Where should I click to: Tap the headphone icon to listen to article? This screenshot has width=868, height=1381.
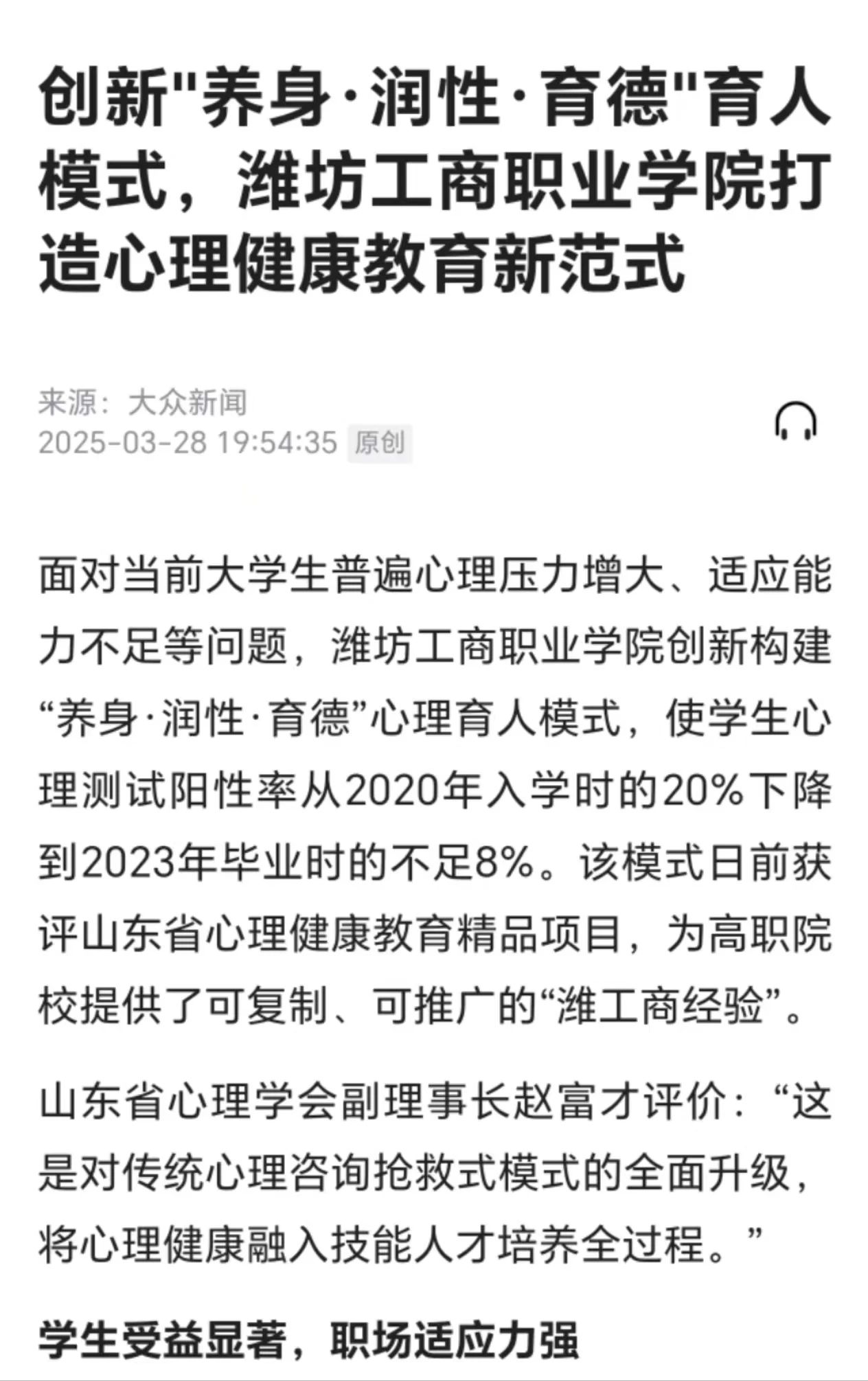[795, 422]
